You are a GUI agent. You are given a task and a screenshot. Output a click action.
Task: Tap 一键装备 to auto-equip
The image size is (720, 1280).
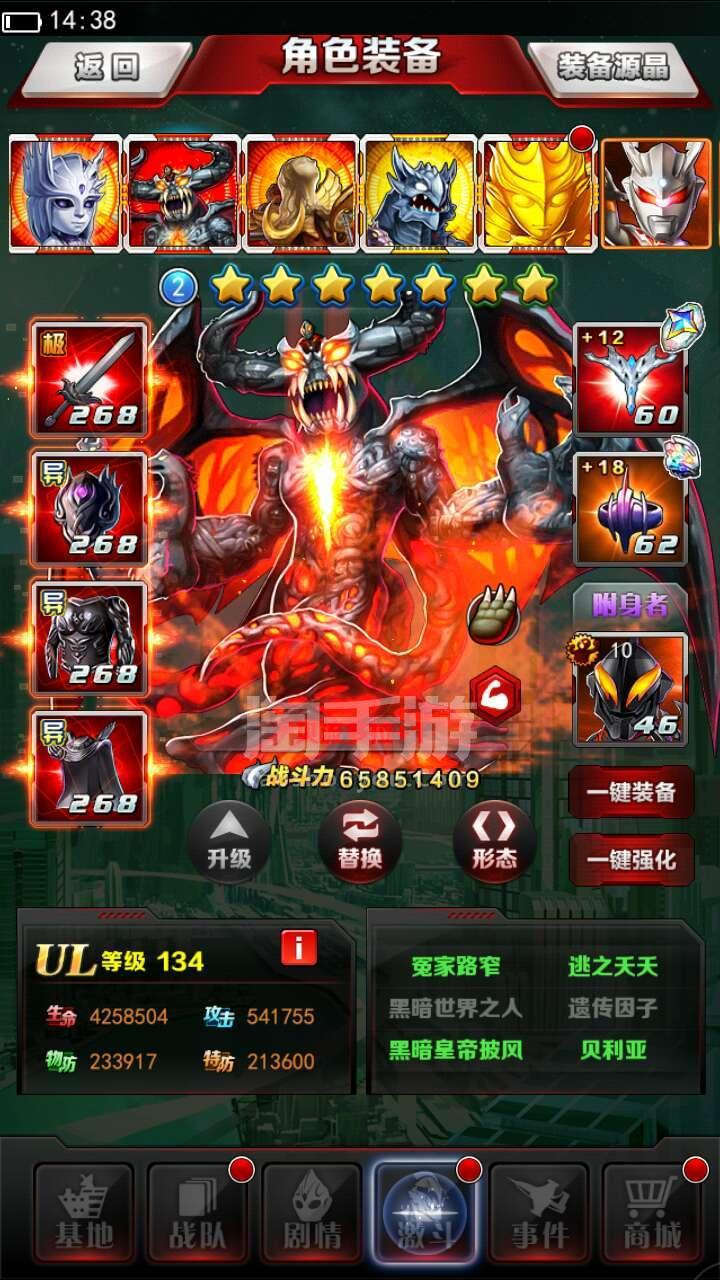(x=631, y=793)
